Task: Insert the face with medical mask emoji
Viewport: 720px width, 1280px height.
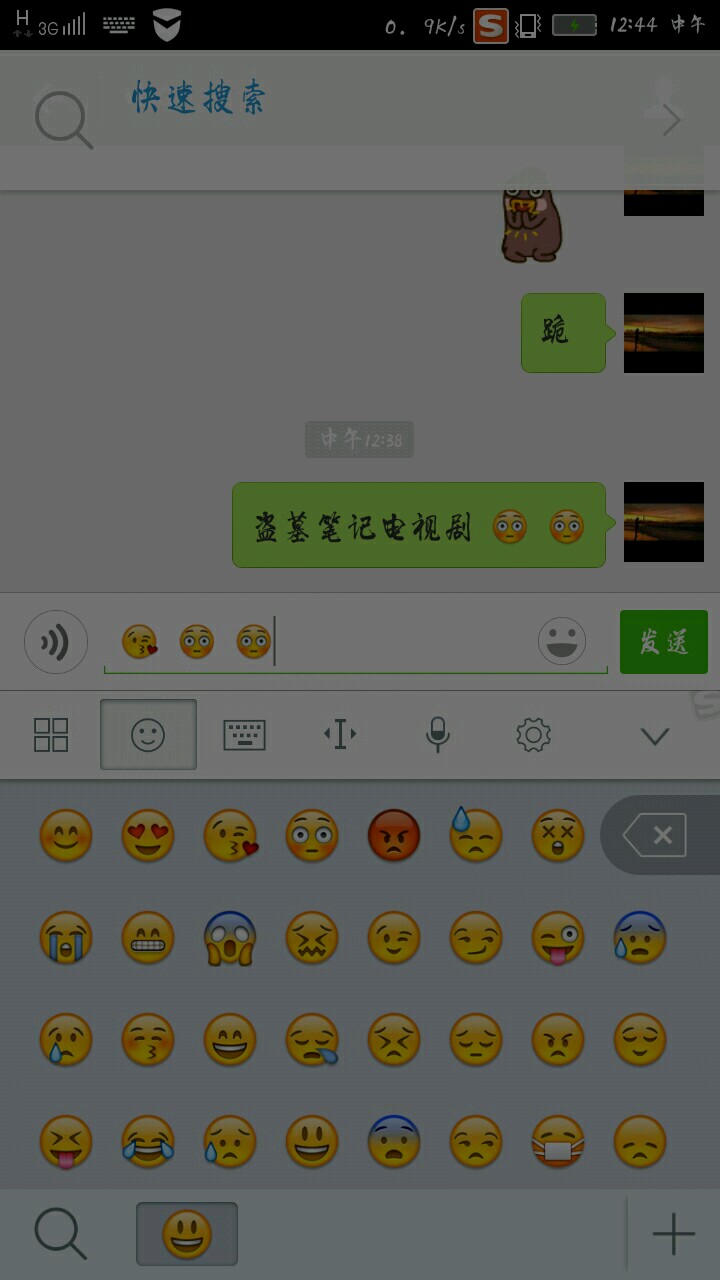Action: tap(558, 1141)
